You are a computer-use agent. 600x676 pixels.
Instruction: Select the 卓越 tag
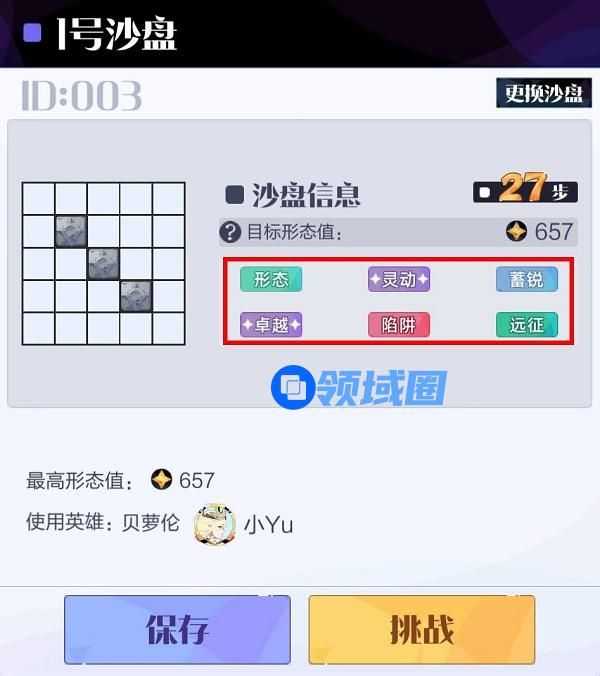coord(271,325)
